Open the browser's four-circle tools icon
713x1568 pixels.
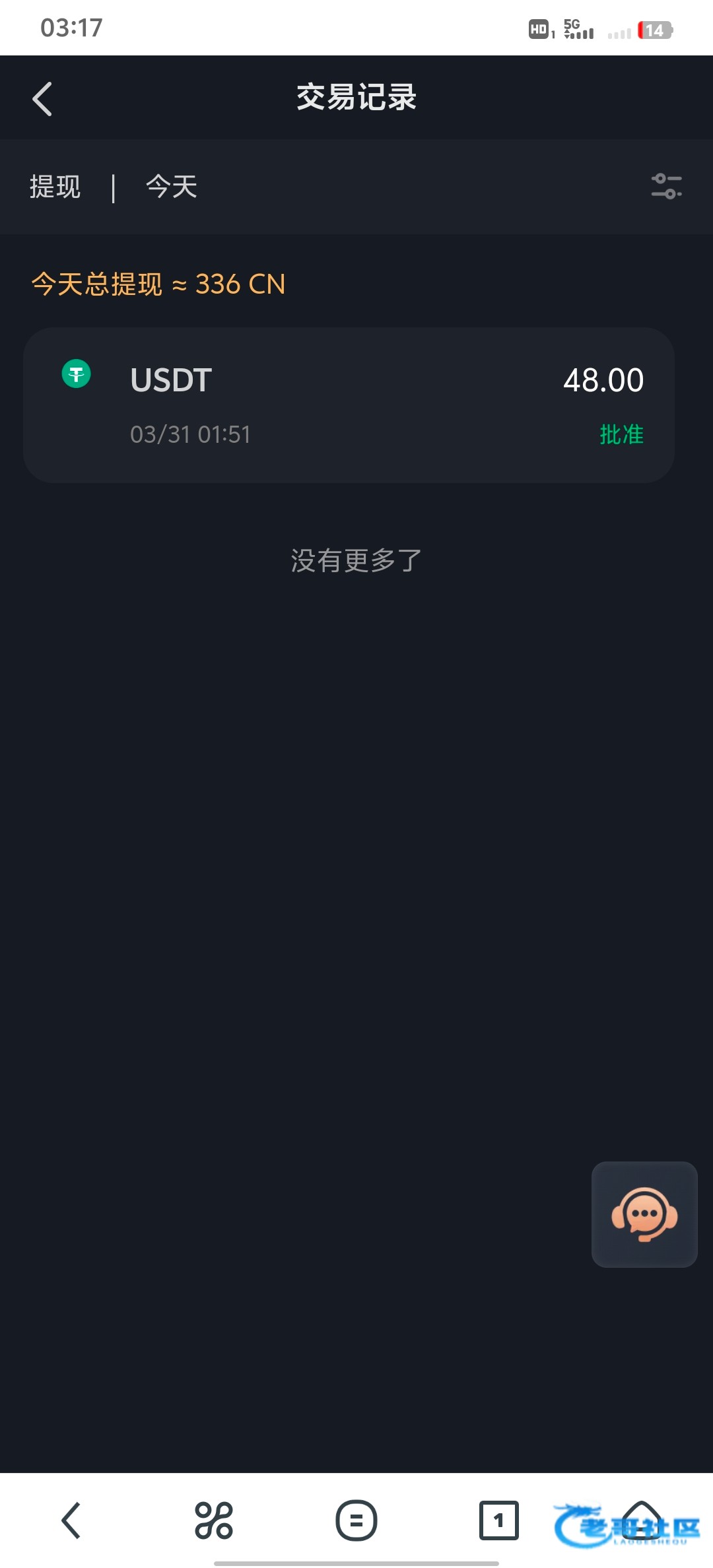pyautogui.click(x=214, y=1520)
